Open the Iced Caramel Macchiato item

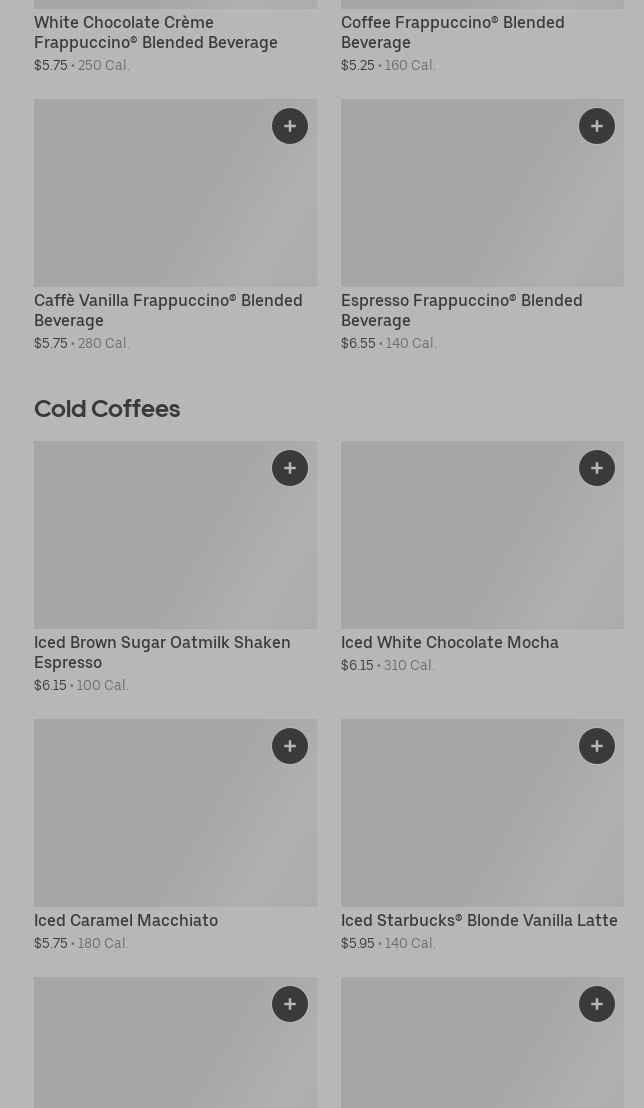tap(175, 835)
